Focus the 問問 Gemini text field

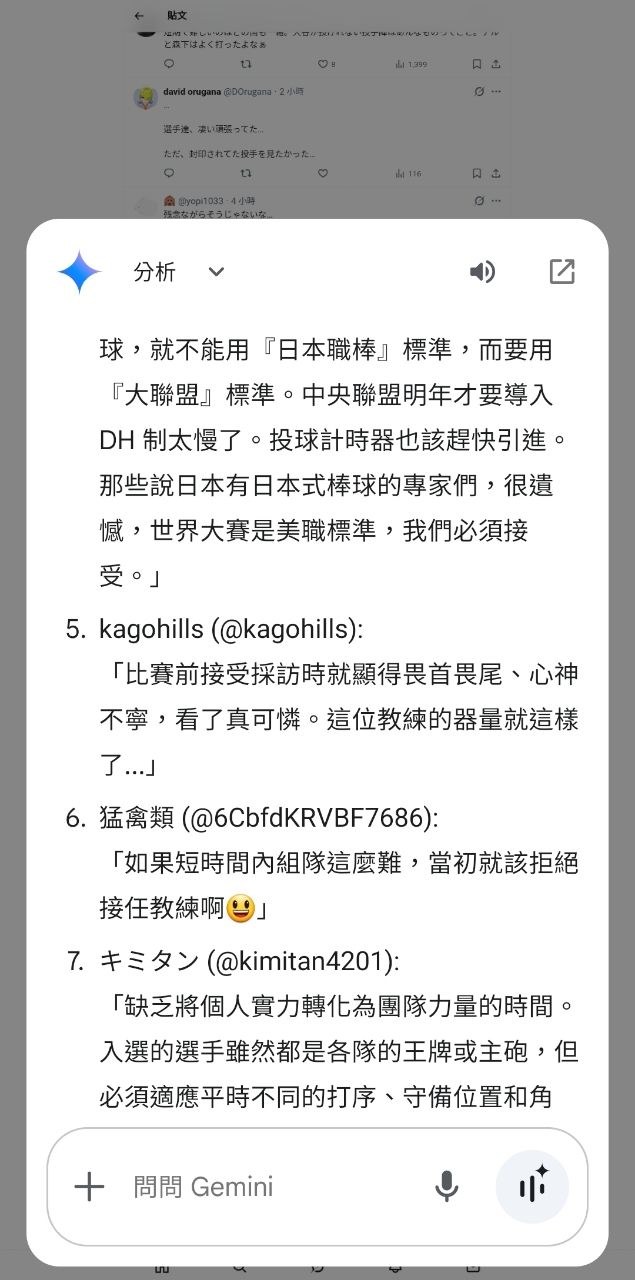click(x=270, y=1187)
